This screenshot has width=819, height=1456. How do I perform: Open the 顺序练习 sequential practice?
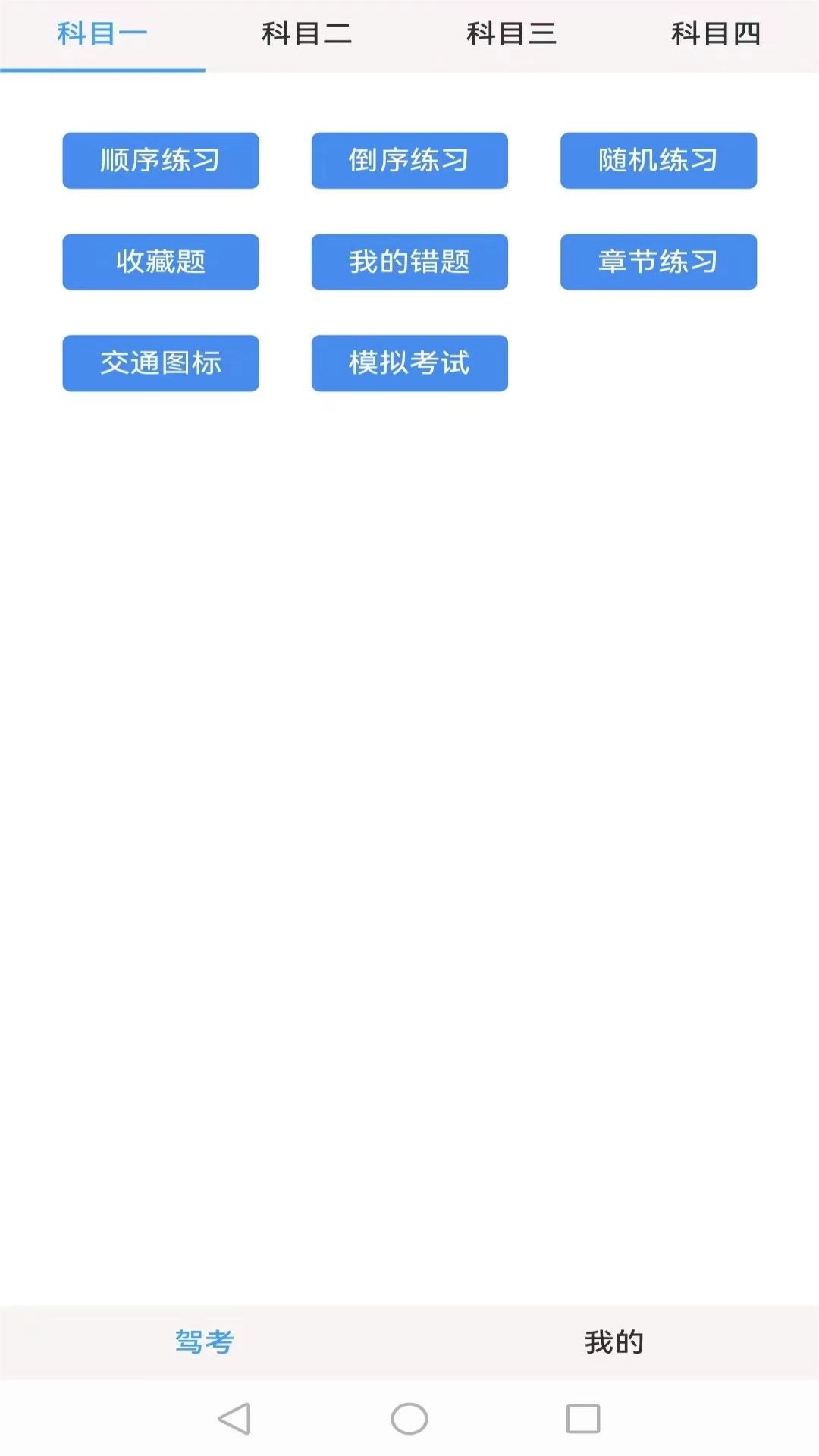160,161
